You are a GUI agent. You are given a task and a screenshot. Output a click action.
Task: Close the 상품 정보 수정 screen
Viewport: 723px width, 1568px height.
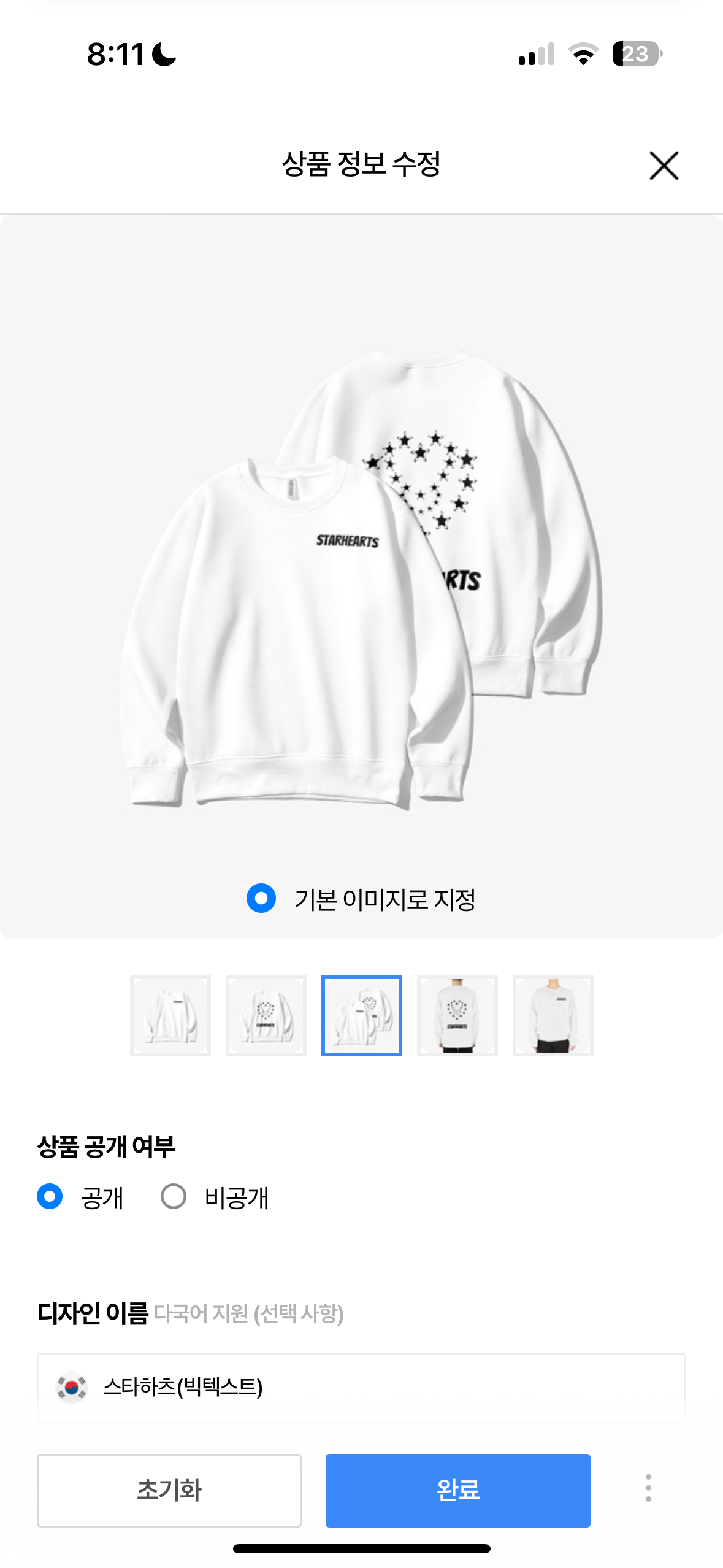point(664,166)
